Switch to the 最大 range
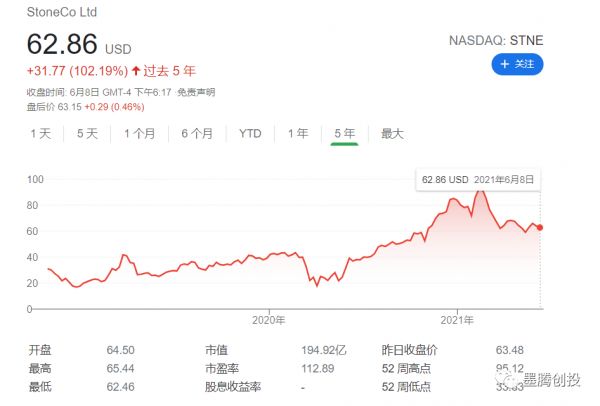Screen dimensions: 600x406 click(x=392, y=133)
